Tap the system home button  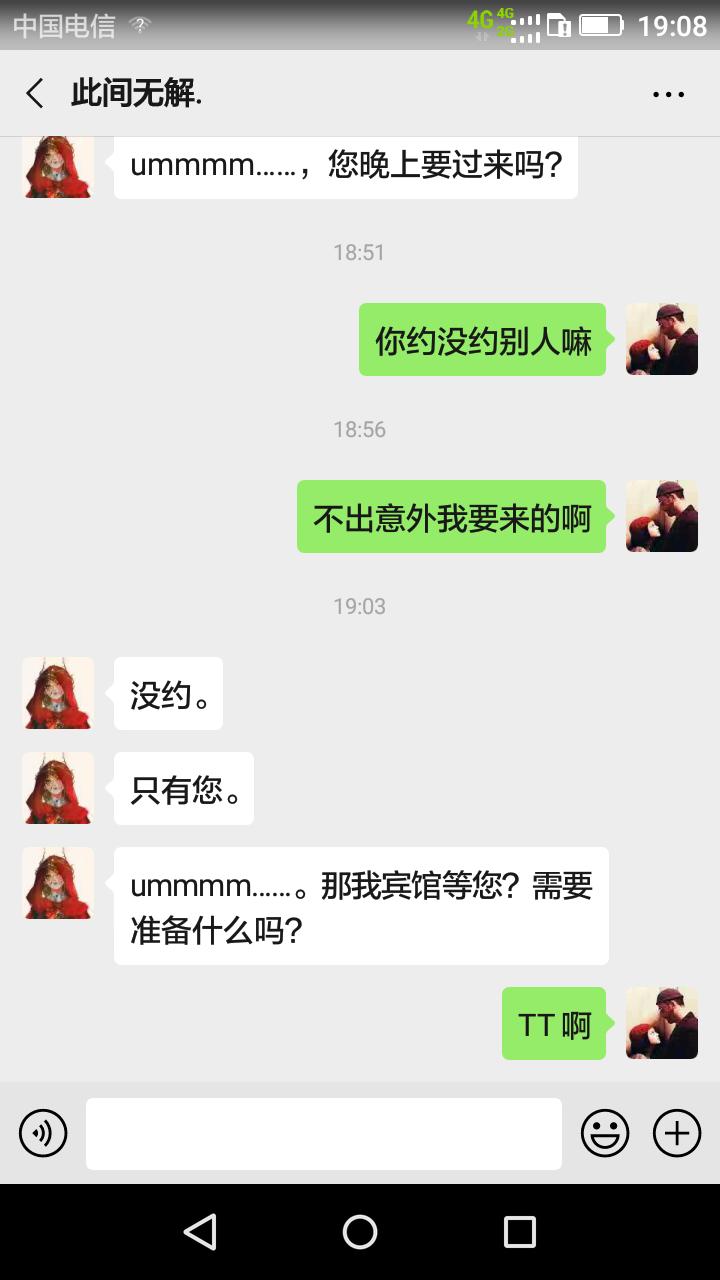tap(360, 1232)
